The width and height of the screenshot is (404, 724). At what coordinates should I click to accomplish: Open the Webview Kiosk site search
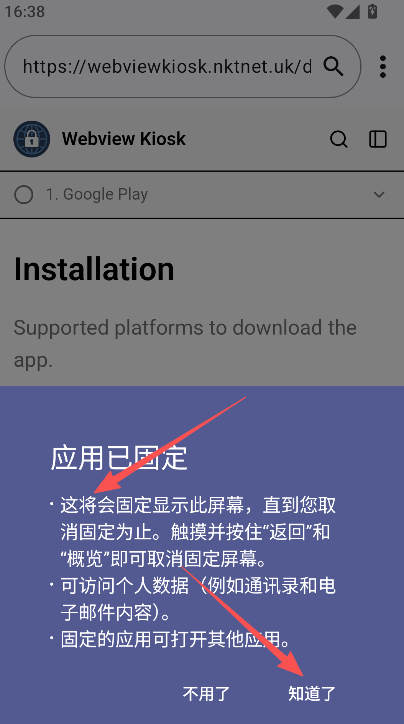(338, 139)
